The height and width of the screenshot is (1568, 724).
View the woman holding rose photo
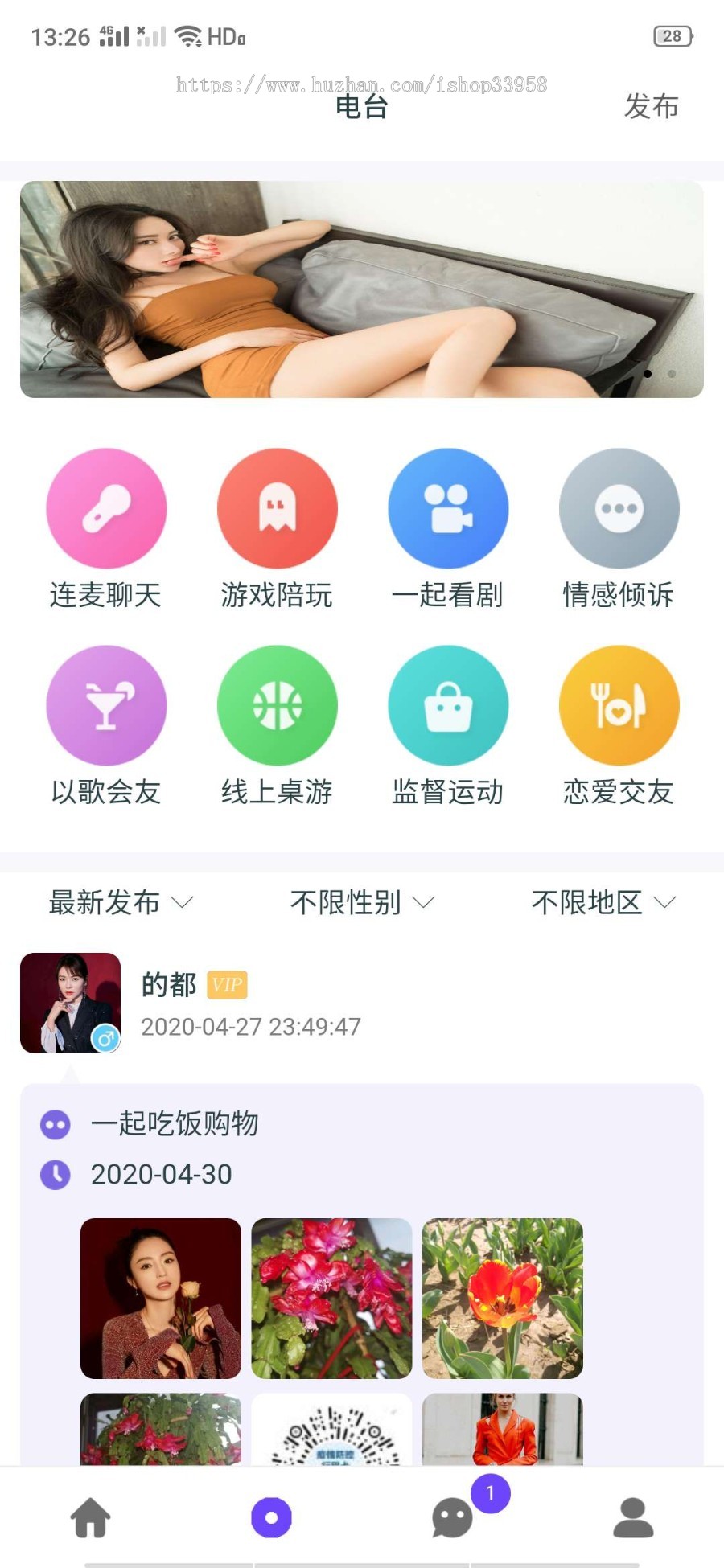point(161,1298)
